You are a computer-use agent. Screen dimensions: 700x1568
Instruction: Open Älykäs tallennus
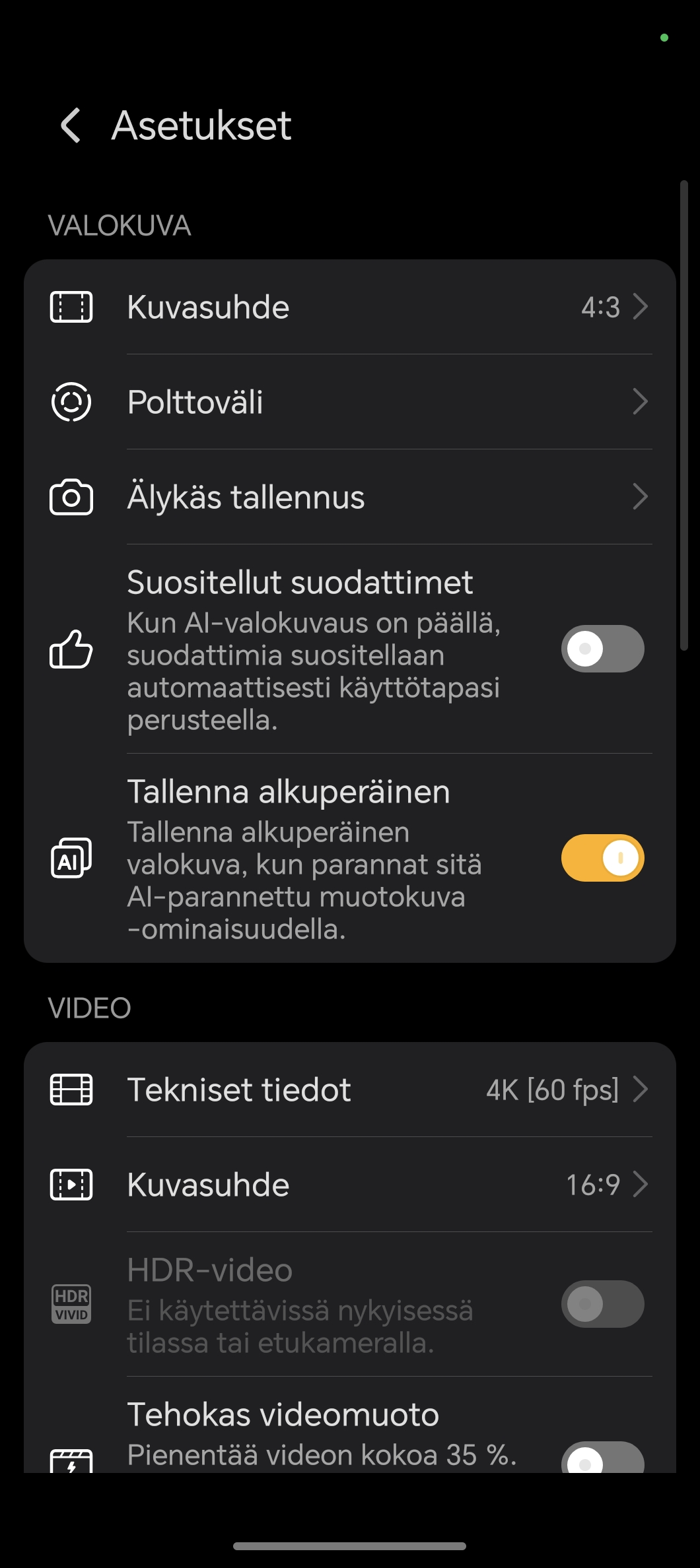coord(350,497)
